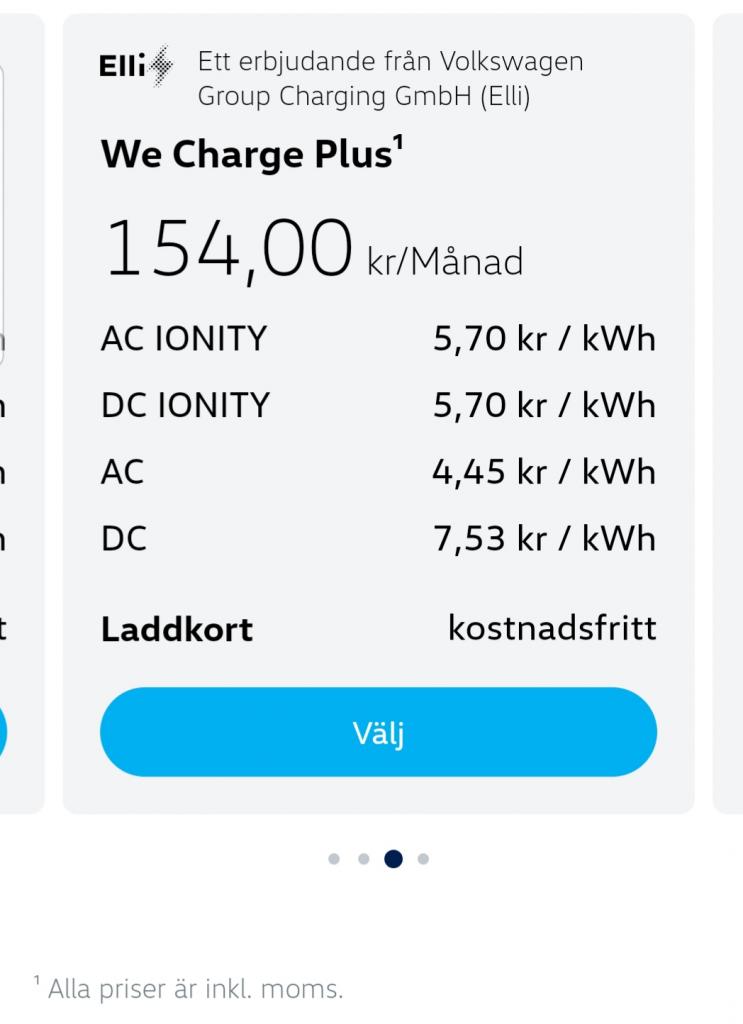Jump to the first carousel page dot

click(x=334, y=859)
